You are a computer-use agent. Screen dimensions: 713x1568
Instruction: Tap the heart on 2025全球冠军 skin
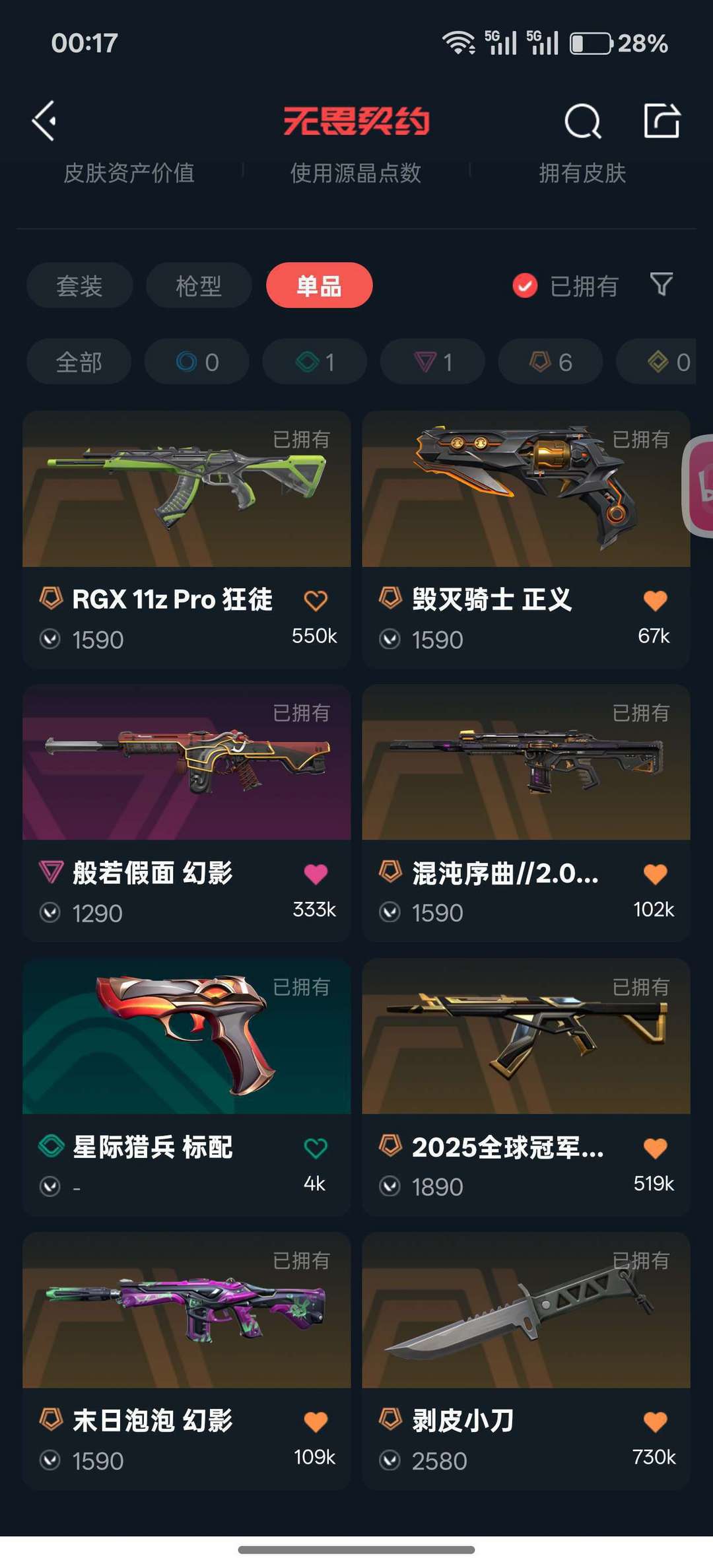pyautogui.click(x=655, y=1148)
